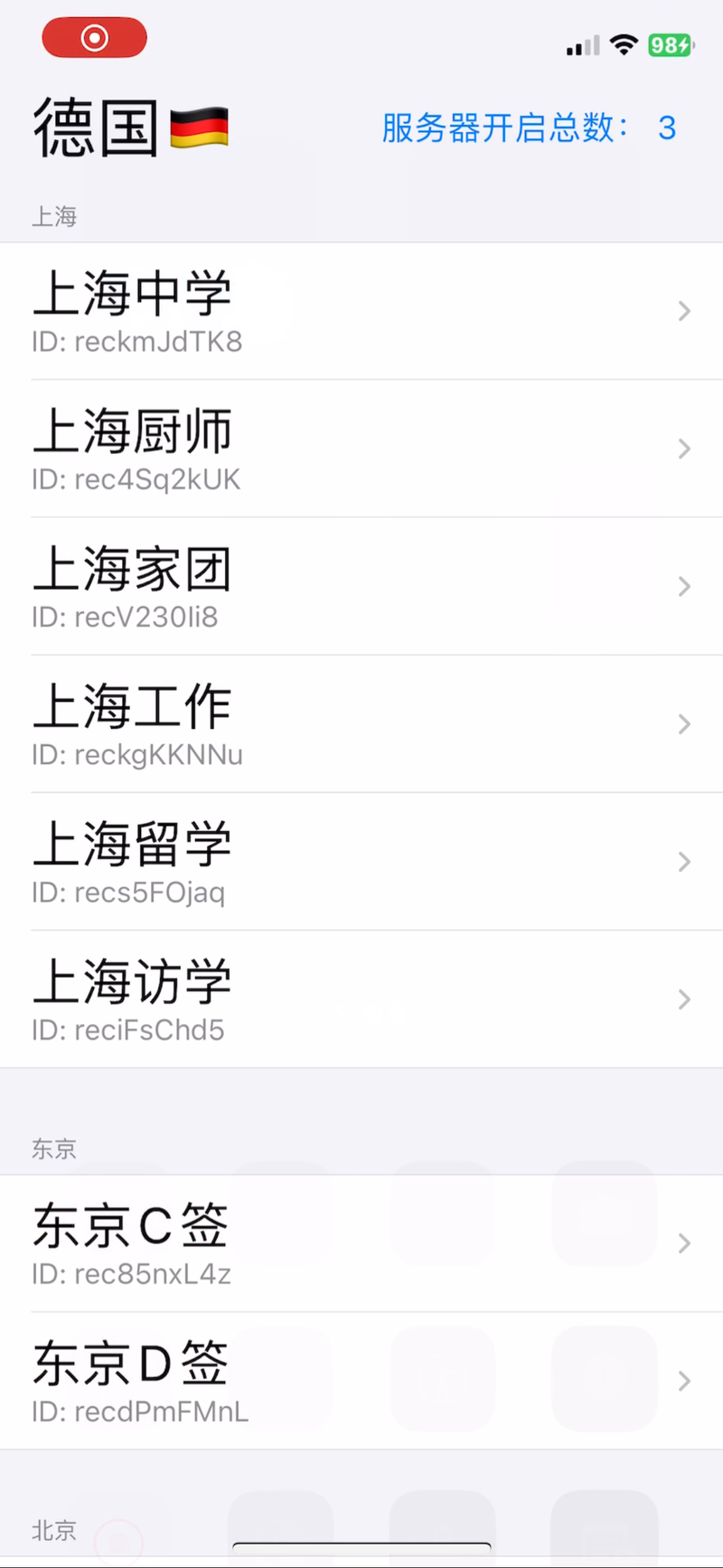
Task: Tap the red screen recording indicator
Action: [95, 38]
